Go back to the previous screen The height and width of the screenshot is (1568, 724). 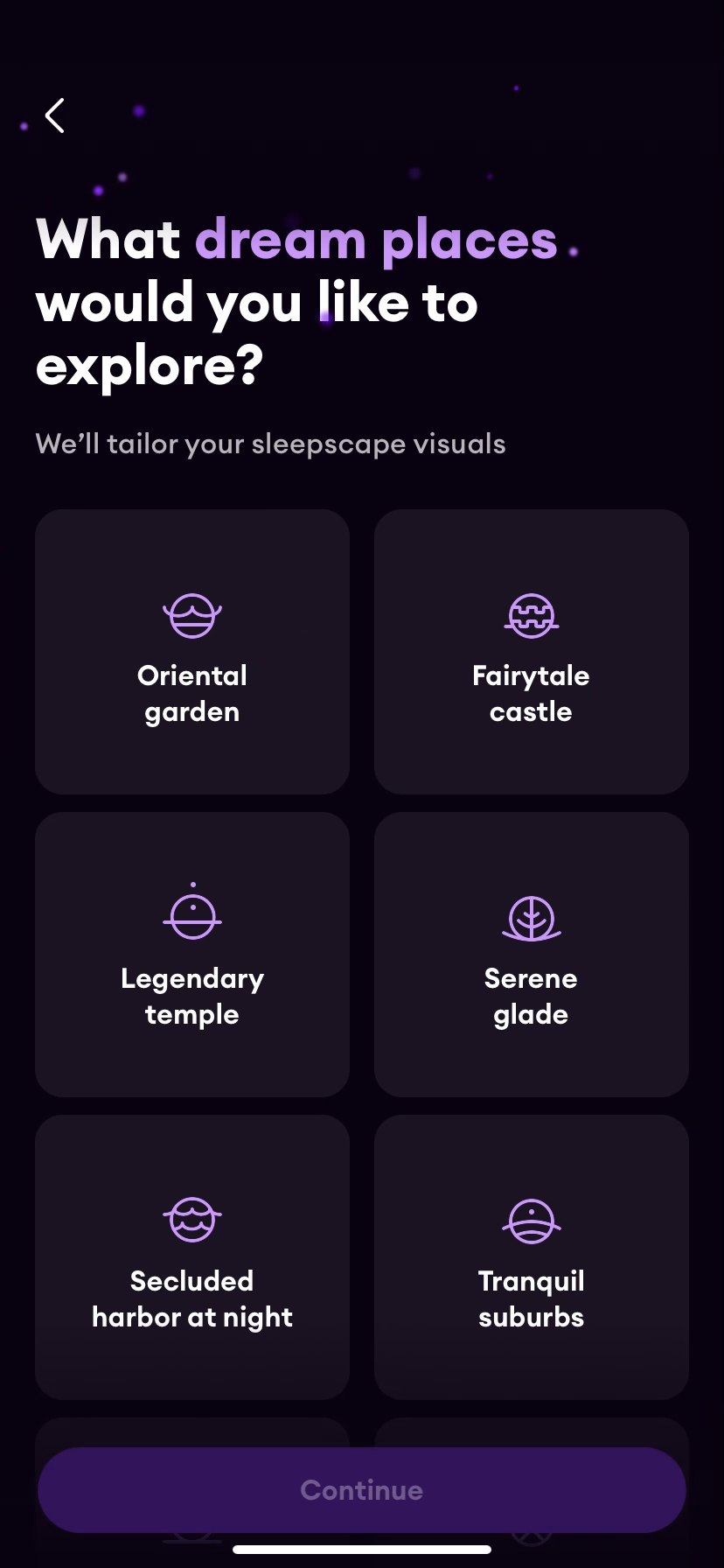tap(55, 115)
